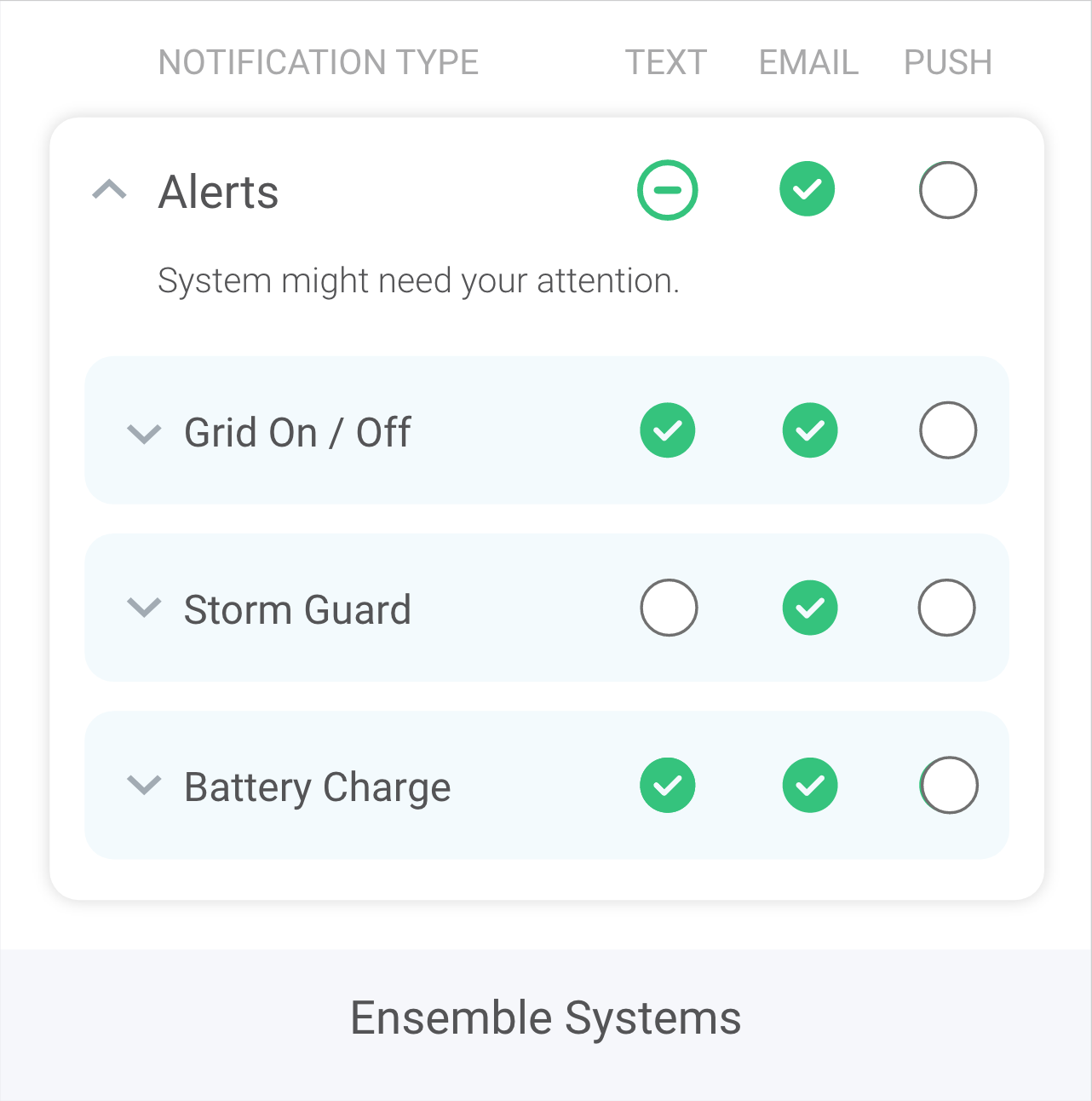The height and width of the screenshot is (1101, 1092).
Task: Expand the Battery Charge row
Action: [x=144, y=786]
